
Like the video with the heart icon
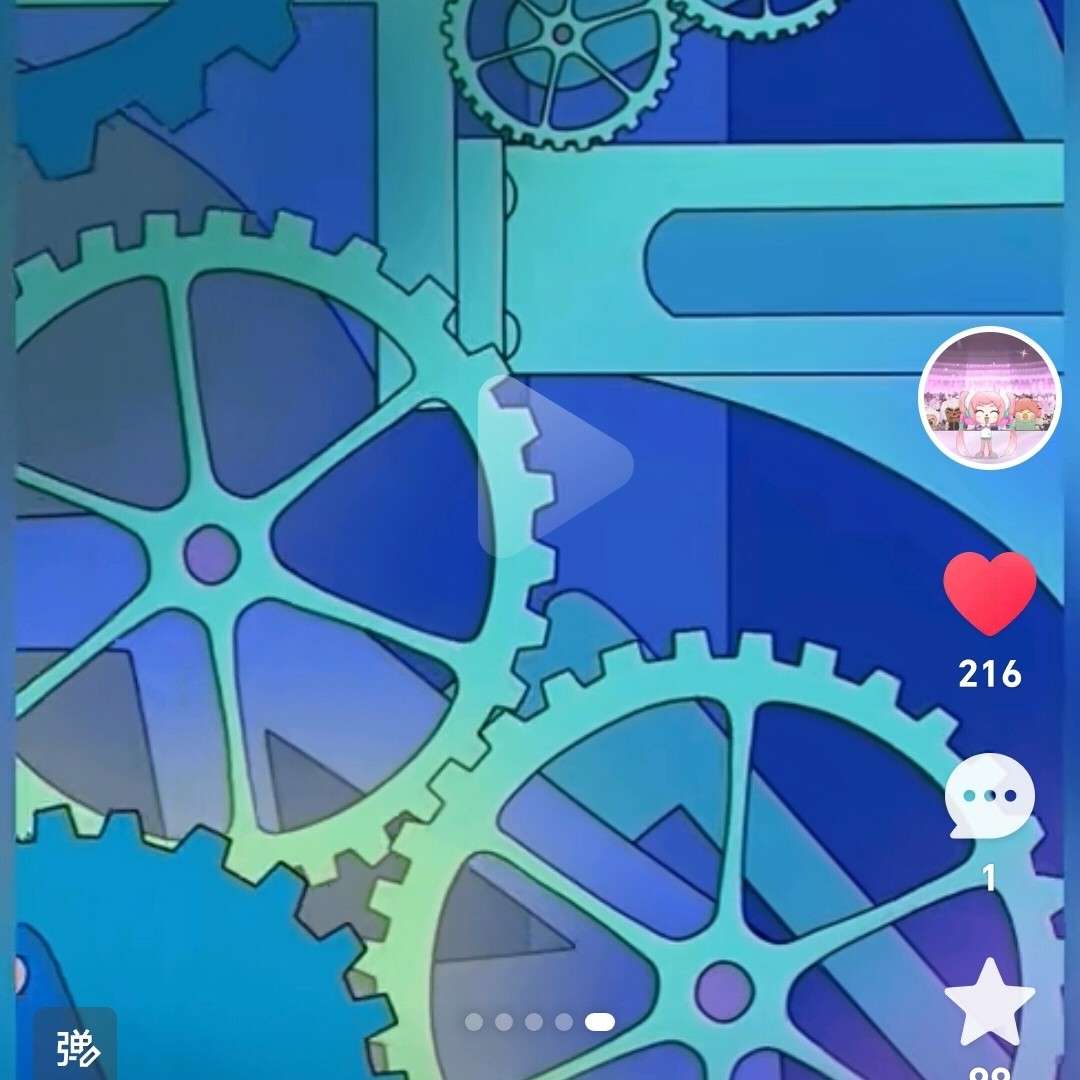pyautogui.click(x=989, y=594)
